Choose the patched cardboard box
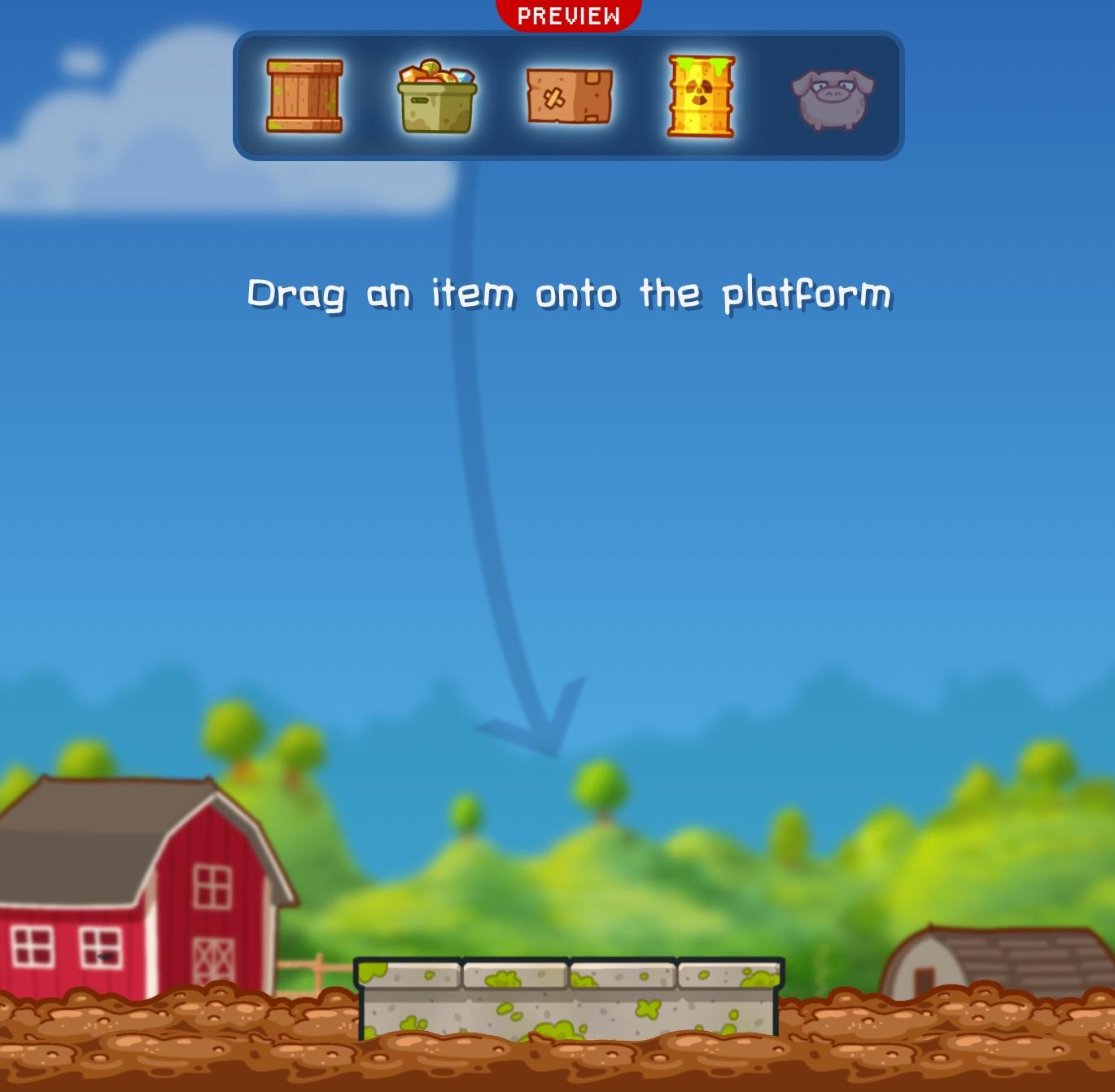Screen dimensions: 1115x1092 pos(569,97)
